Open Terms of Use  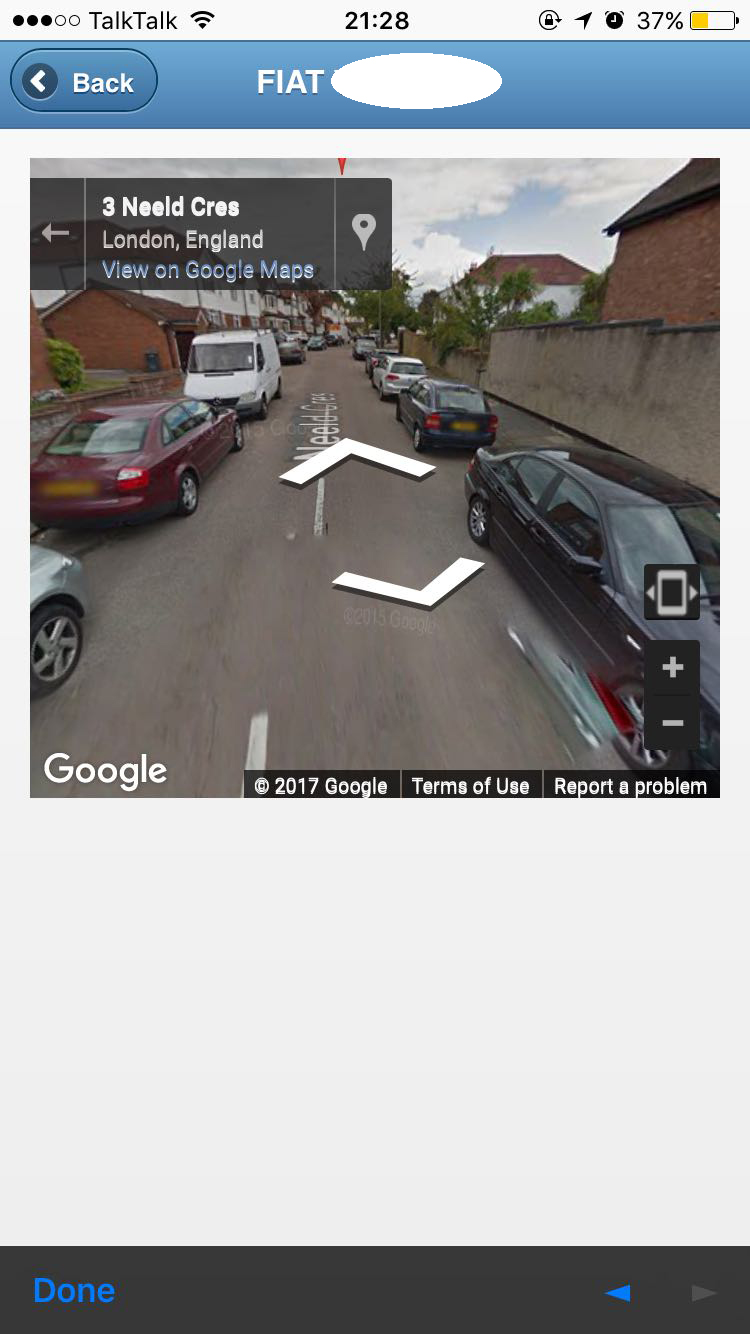coord(471,786)
